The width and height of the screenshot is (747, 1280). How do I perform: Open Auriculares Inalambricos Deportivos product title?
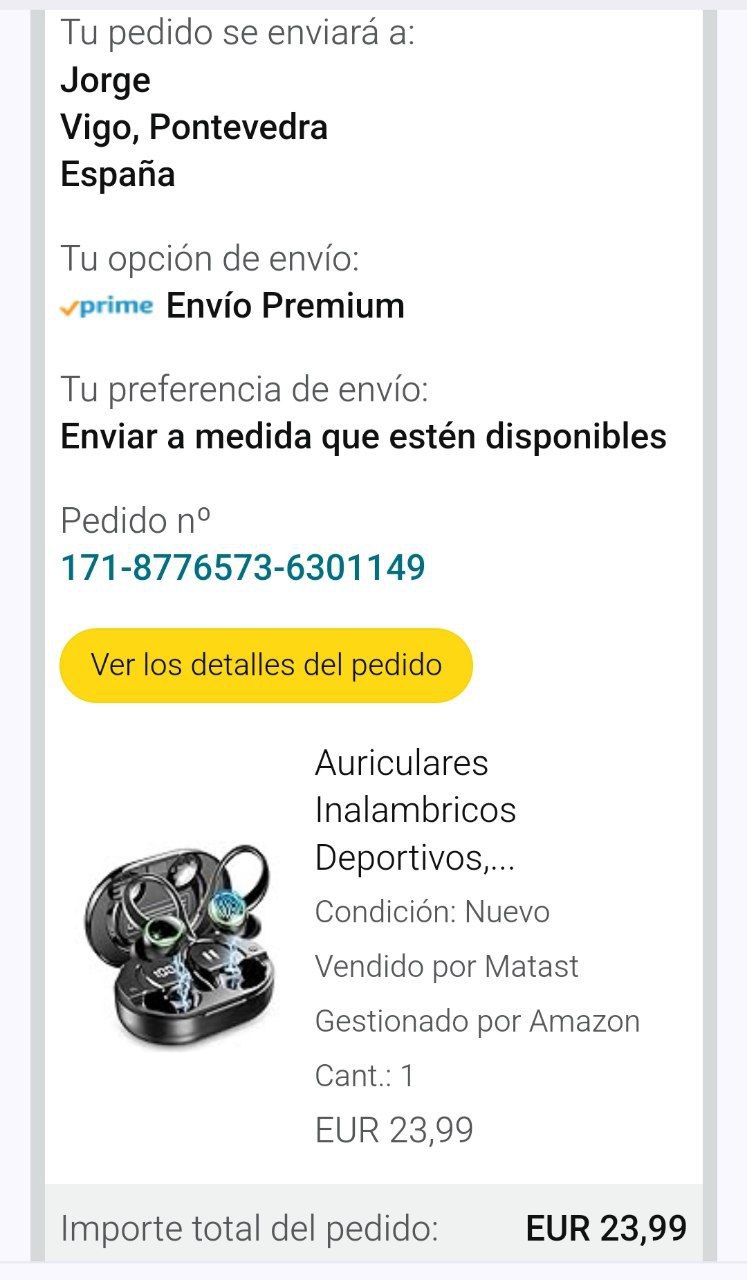(415, 809)
